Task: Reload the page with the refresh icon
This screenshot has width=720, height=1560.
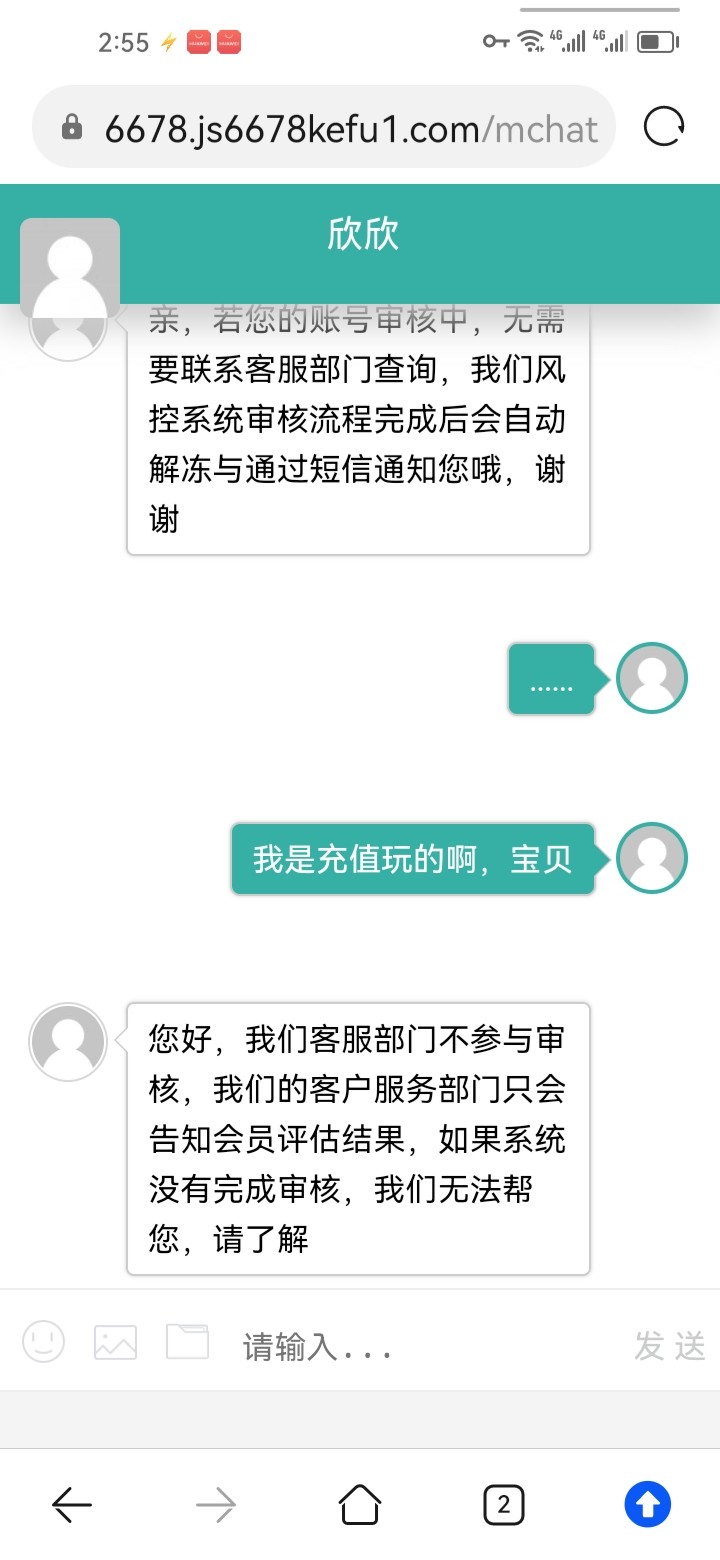Action: click(x=664, y=127)
